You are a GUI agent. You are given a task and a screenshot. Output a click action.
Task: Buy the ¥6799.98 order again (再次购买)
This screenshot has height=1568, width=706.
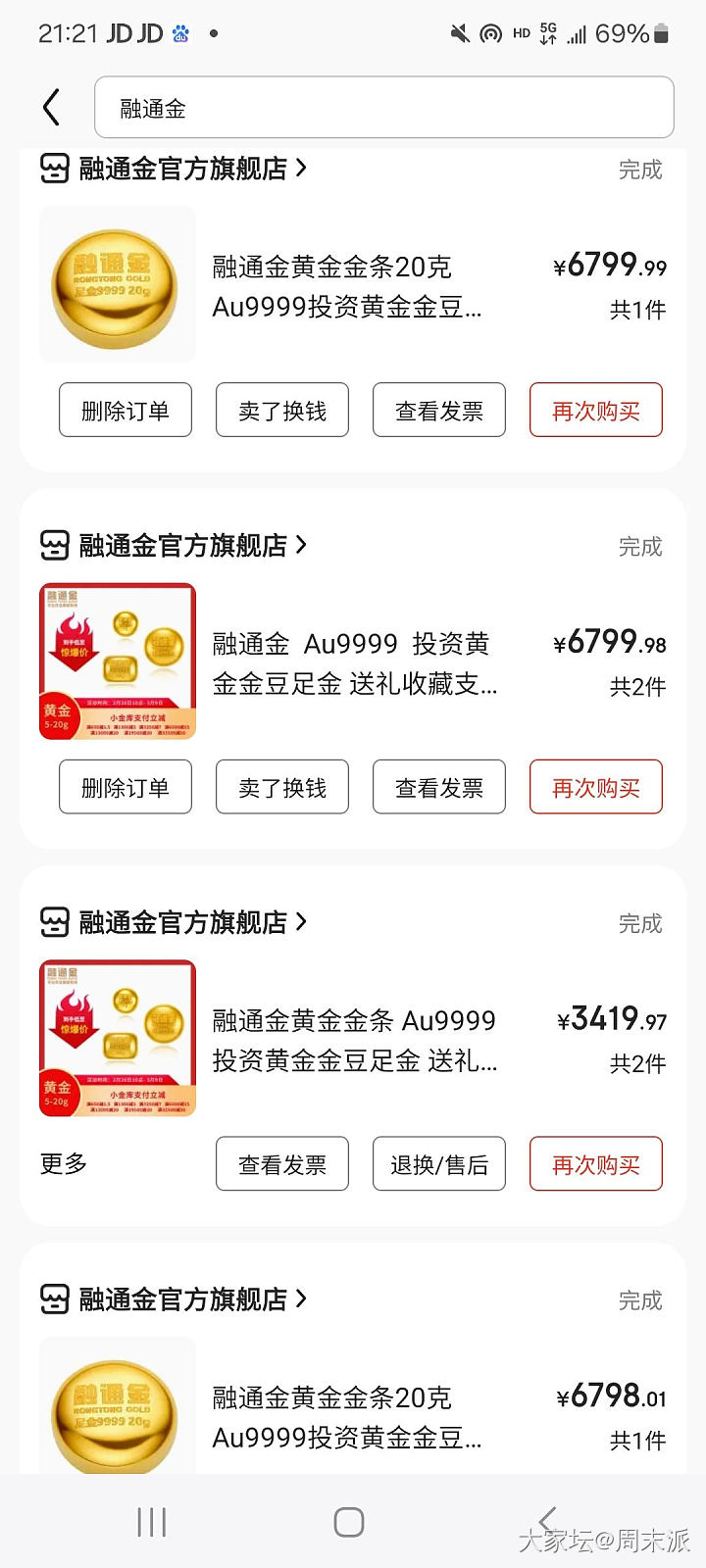(x=596, y=787)
